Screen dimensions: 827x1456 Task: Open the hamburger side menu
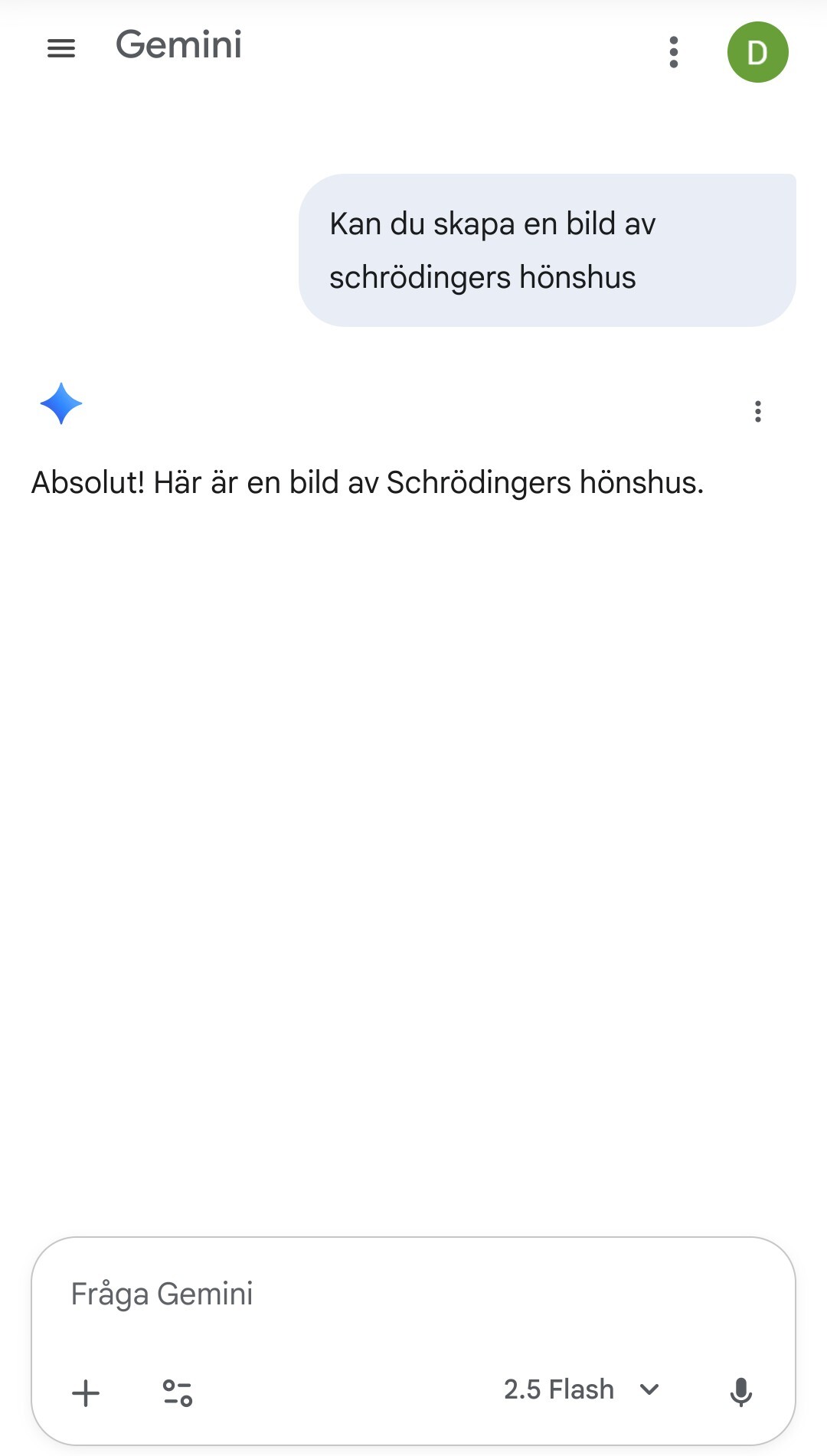tap(61, 49)
